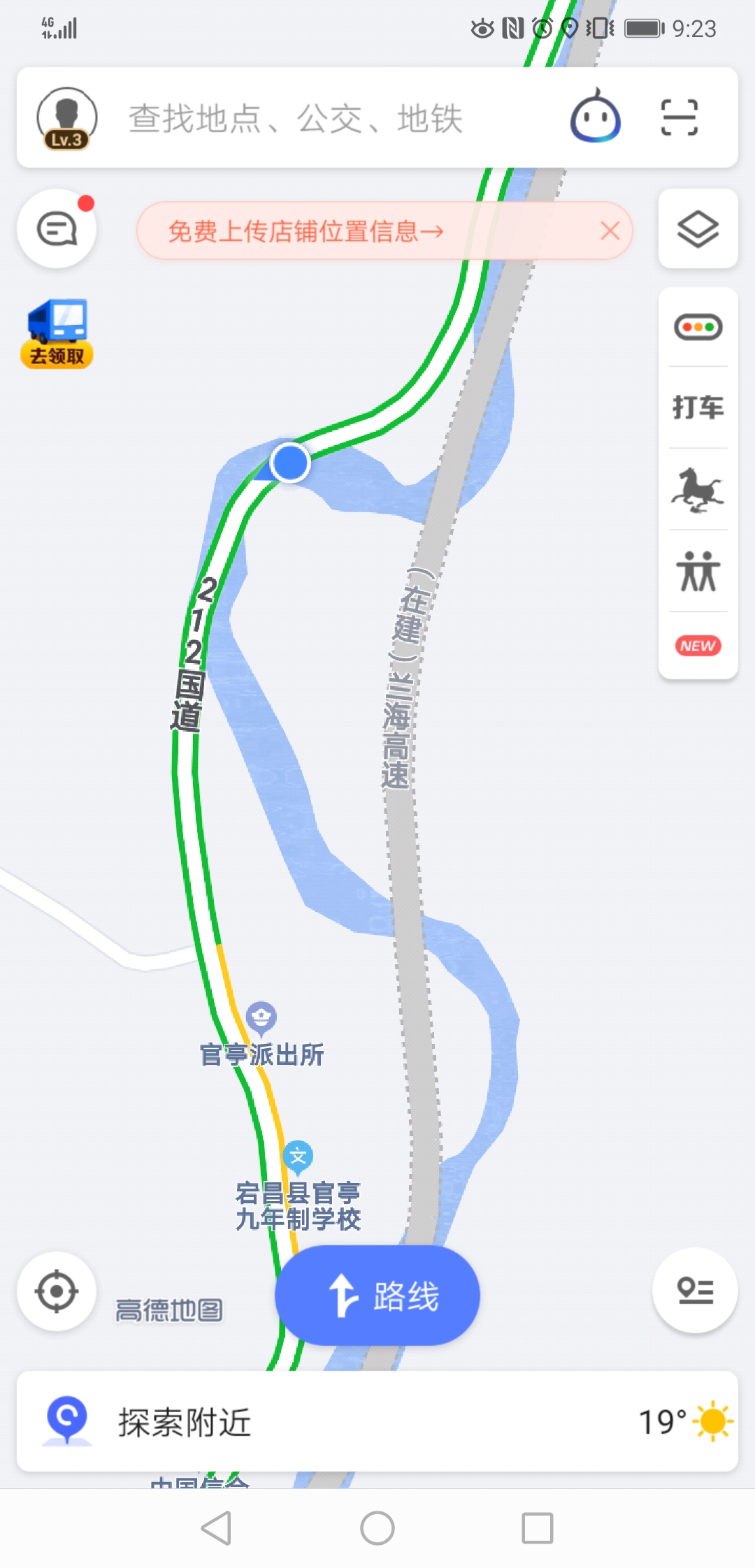Open the group companion feature marked NEW
This screenshot has width=755, height=1568.
point(697,573)
